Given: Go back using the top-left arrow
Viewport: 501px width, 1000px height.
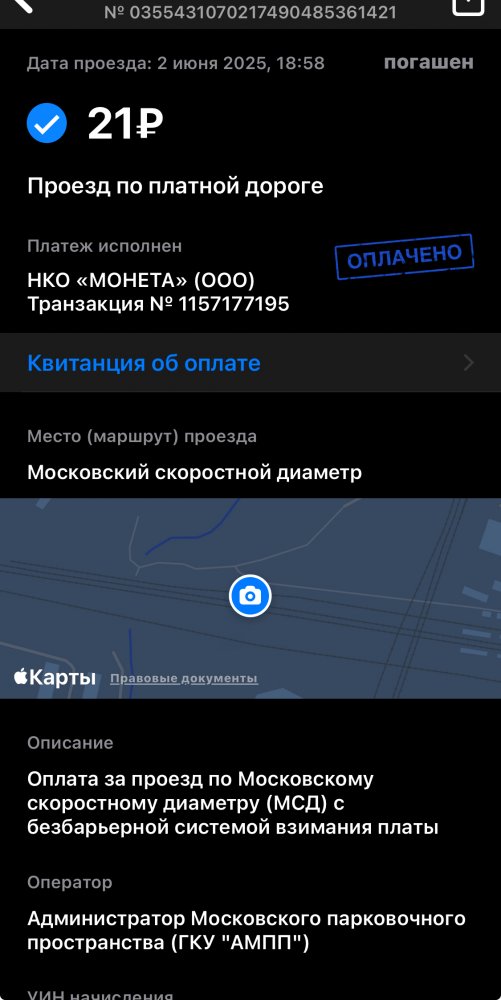Looking at the screenshot, I should (22, 5).
